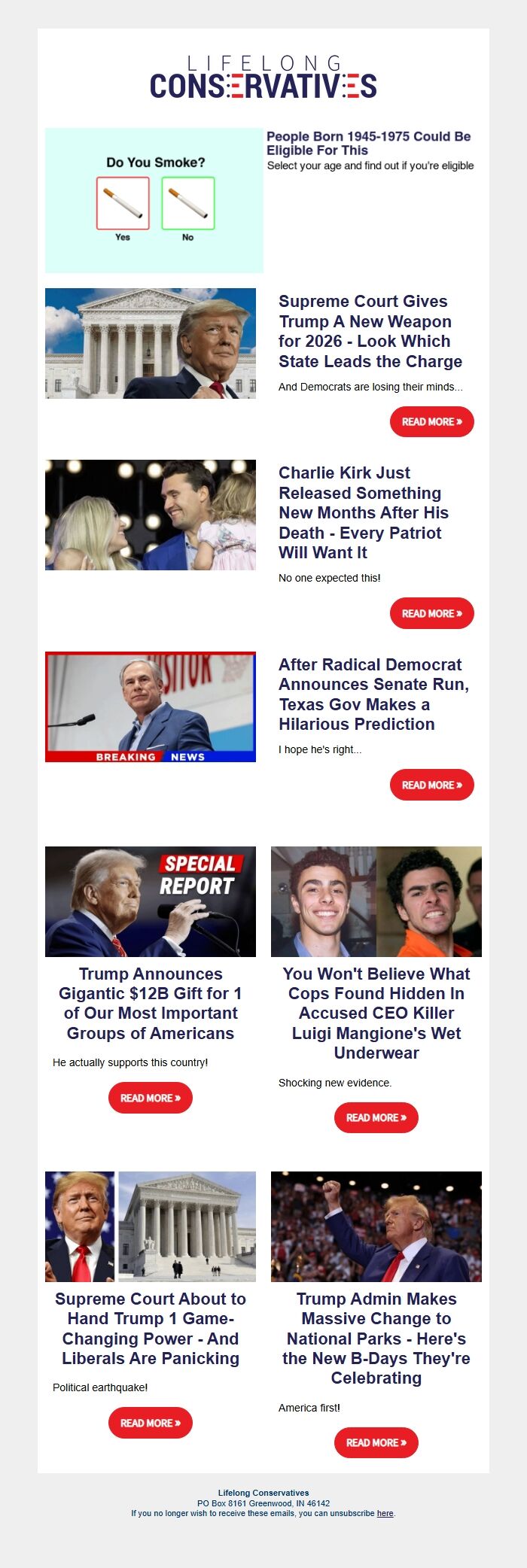
Task: Tap the unsubscribe 'here' link
Action: coord(385,1514)
